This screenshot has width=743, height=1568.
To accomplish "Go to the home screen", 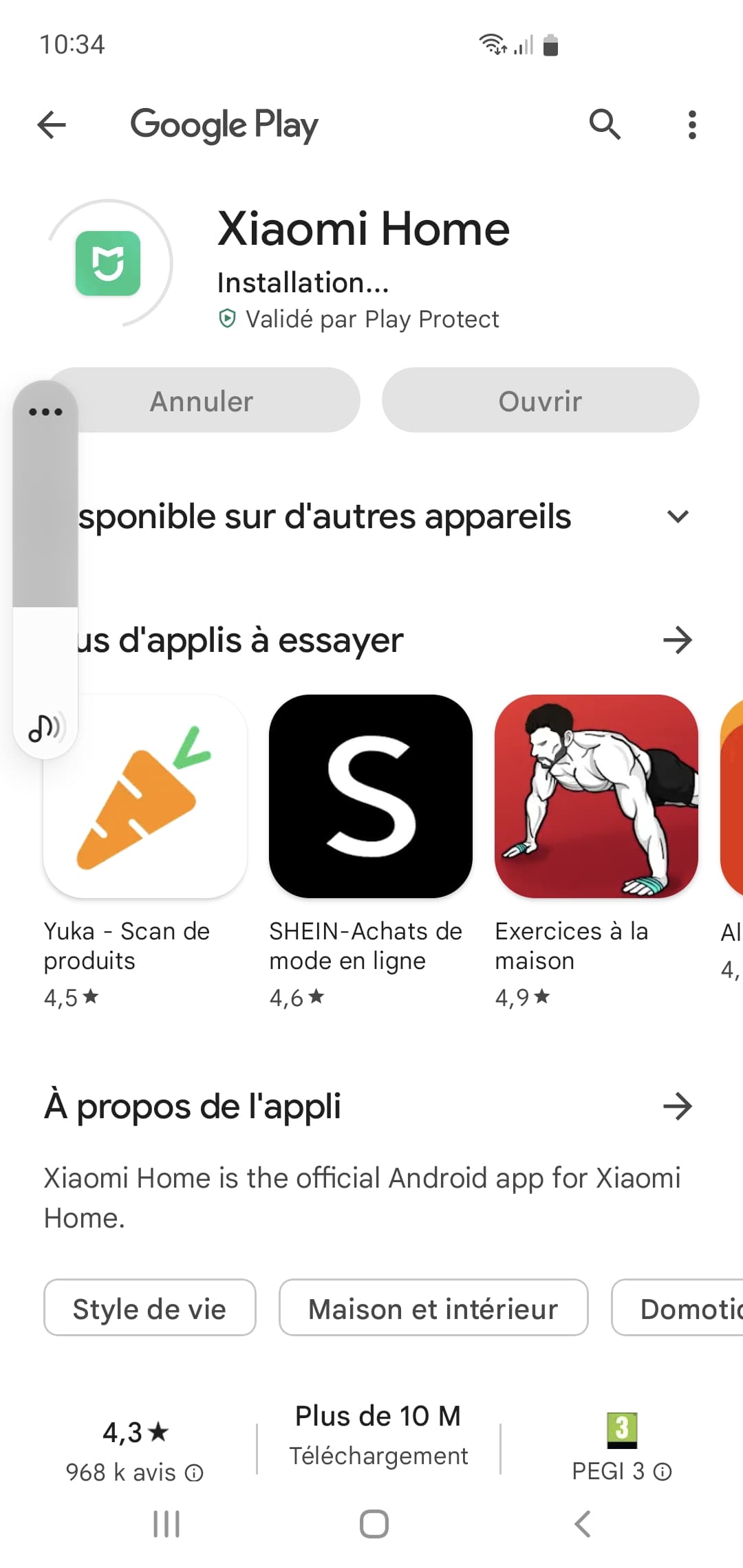I will [x=374, y=1524].
